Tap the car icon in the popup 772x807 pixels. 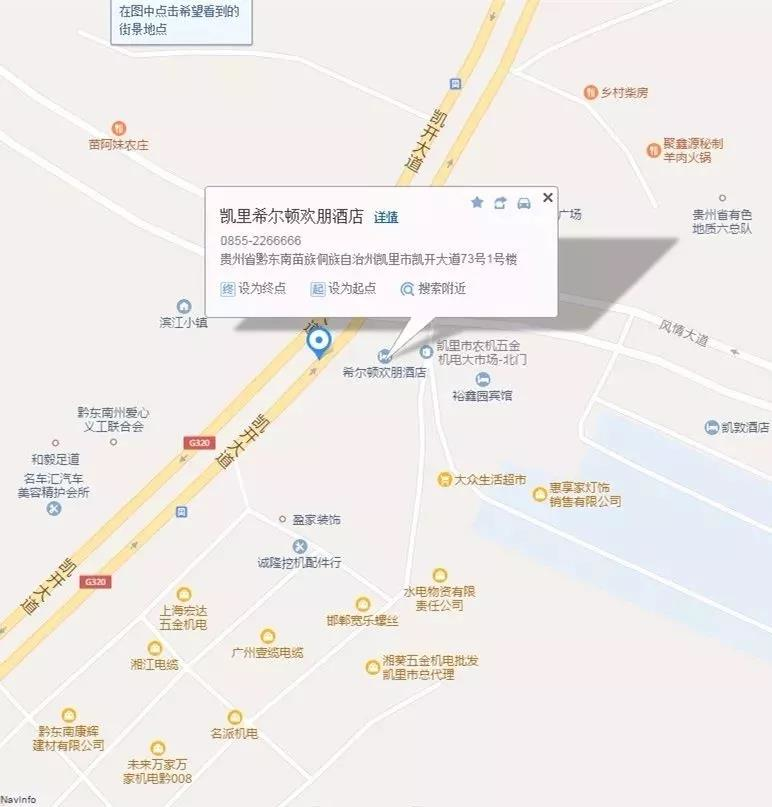click(x=523, y=202)
